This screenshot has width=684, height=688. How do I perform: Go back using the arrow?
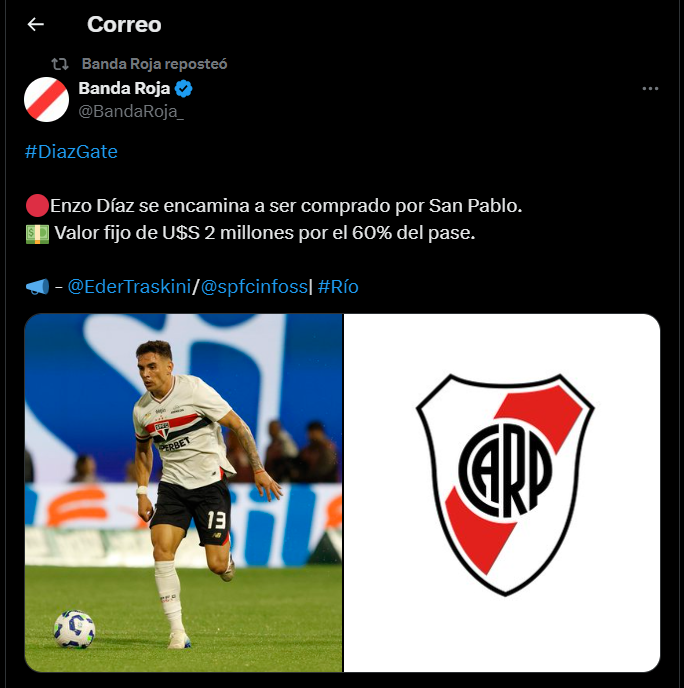pyautogui.click(x=35, y=25)
